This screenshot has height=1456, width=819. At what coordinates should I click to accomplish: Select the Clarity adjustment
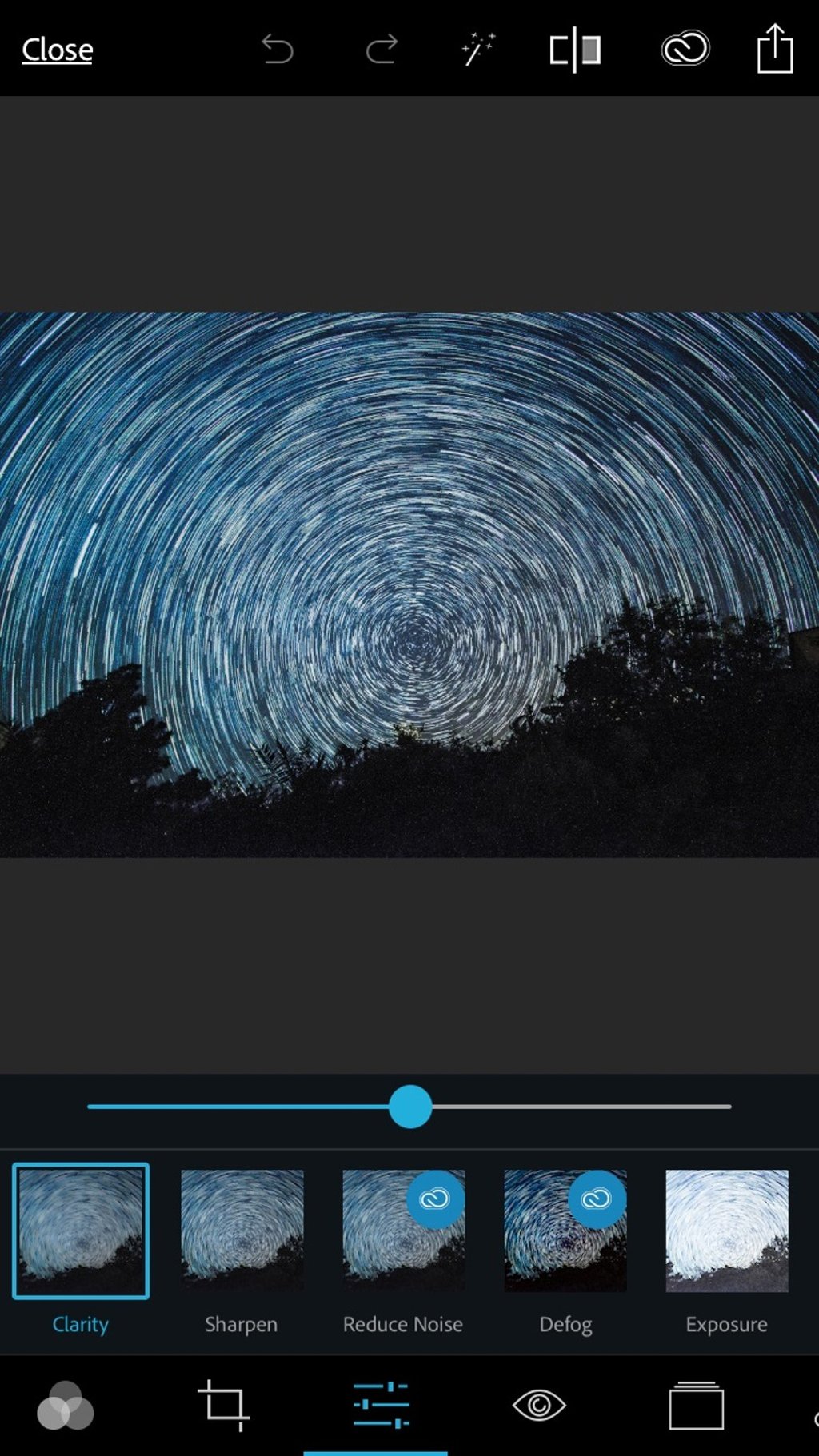(81, 1231)
